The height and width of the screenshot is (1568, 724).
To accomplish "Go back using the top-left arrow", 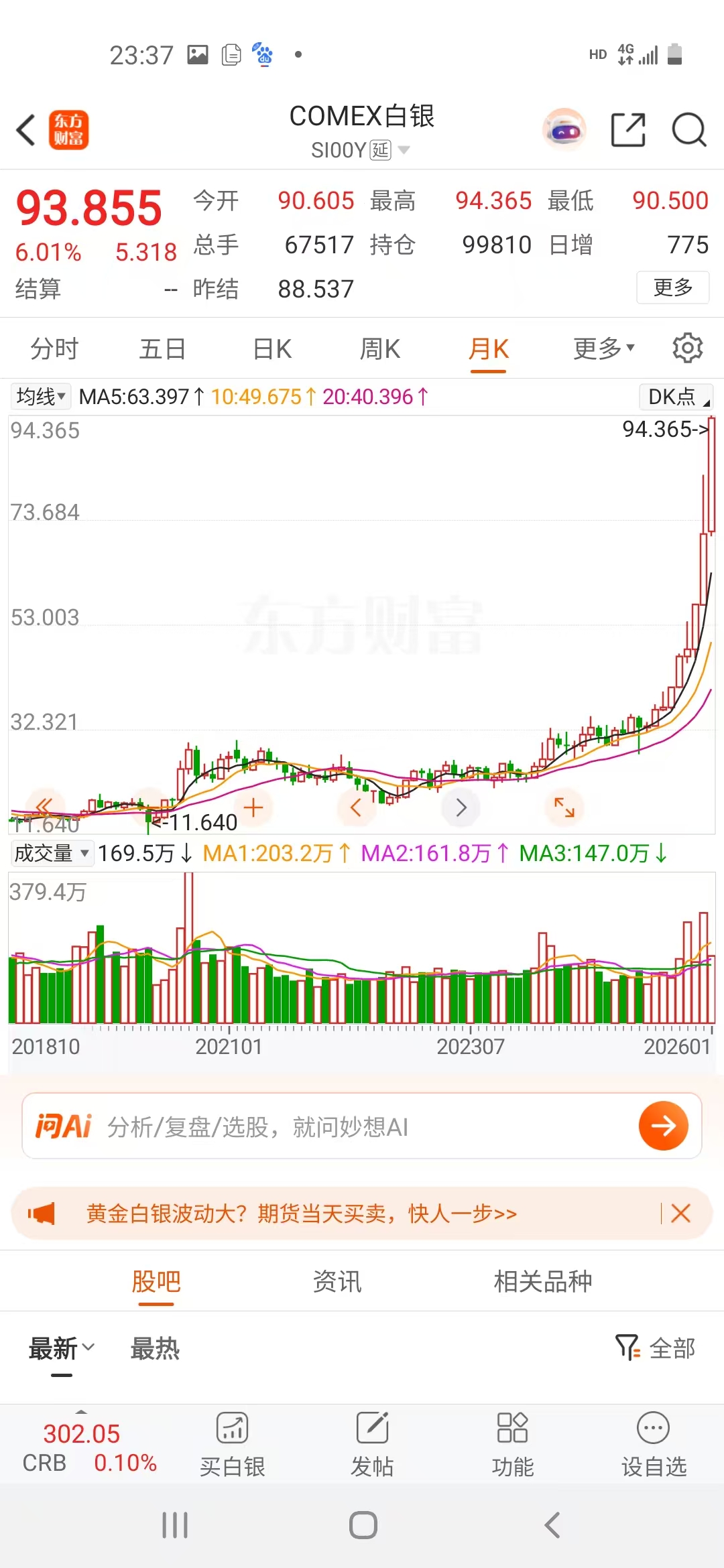I will (27, 130).
